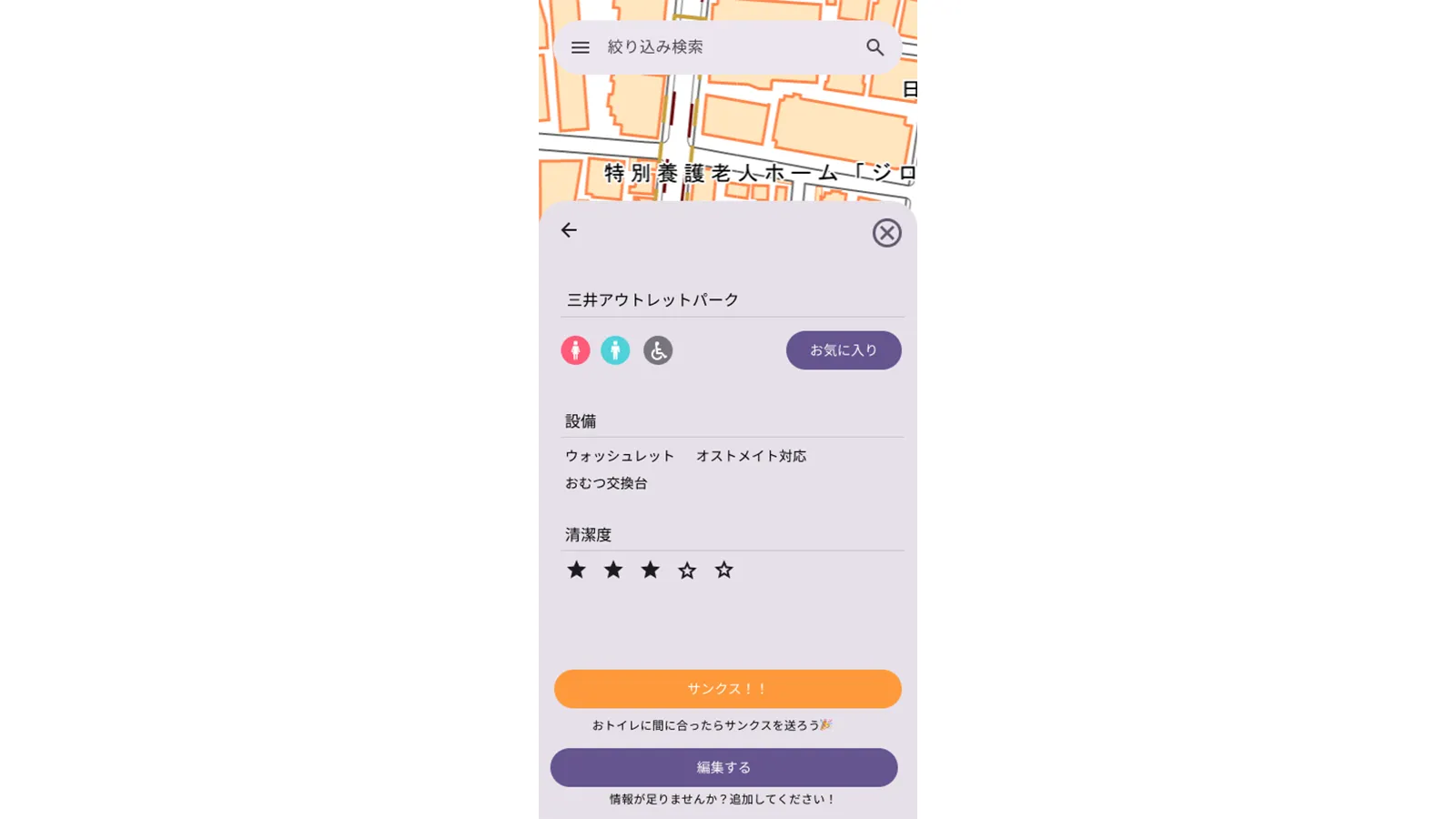1456x819 pixels.
Task: Go back with the arrow icon
Action: click(x=569, y=230)
